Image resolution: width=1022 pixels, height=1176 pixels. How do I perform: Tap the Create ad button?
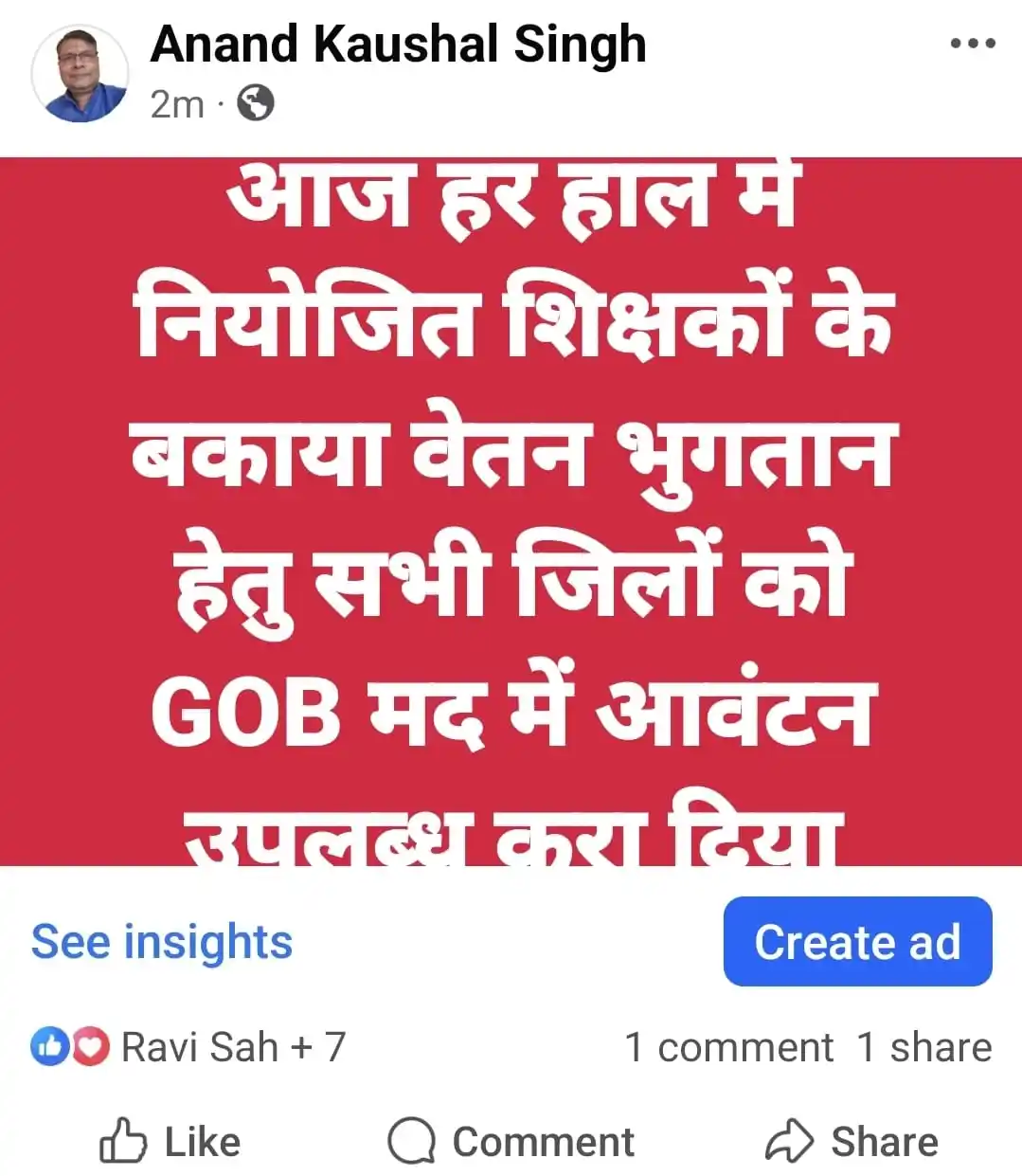857,942
